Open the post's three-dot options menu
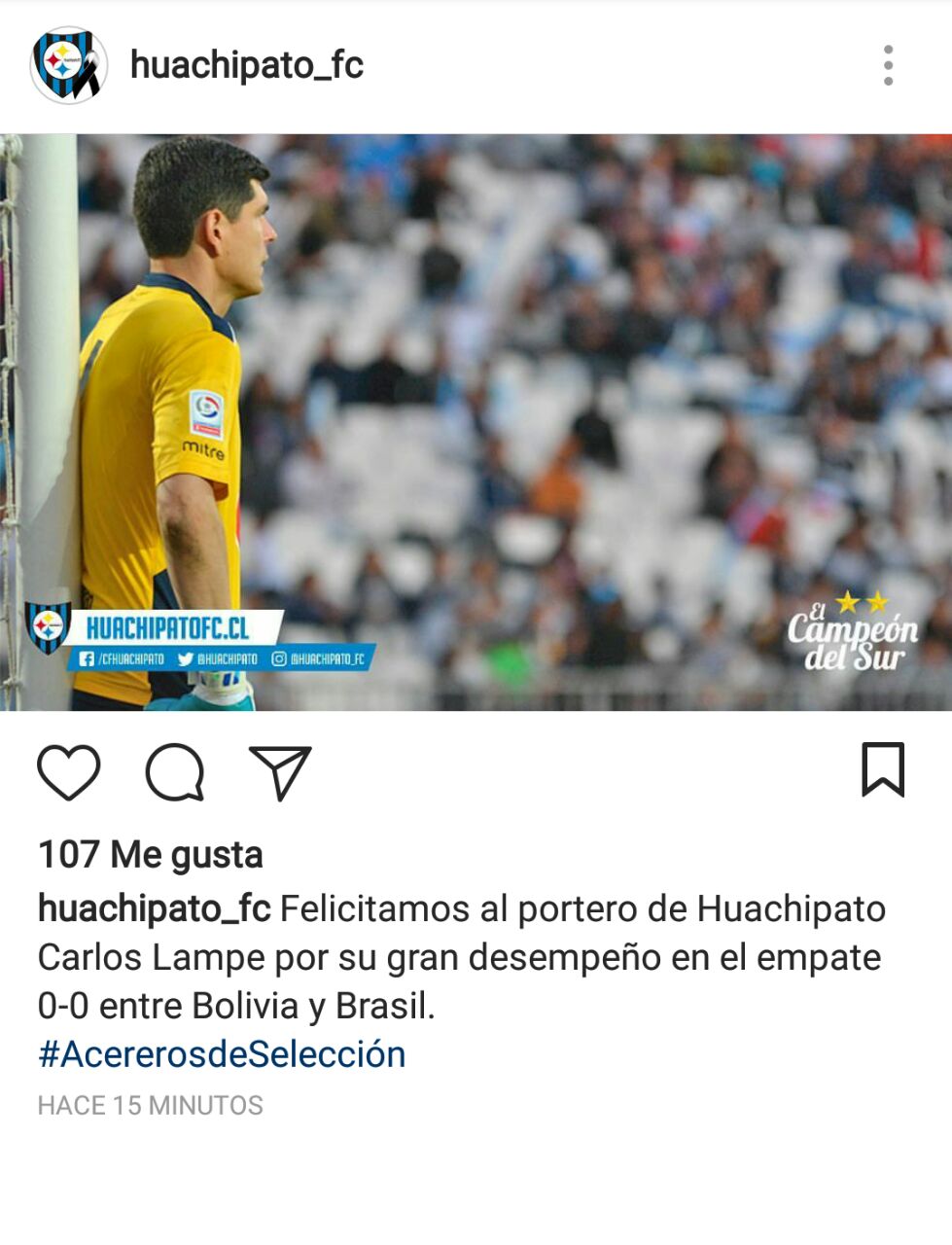The width and height of the screenshot is (952, 1245). [x=888, y=65]
